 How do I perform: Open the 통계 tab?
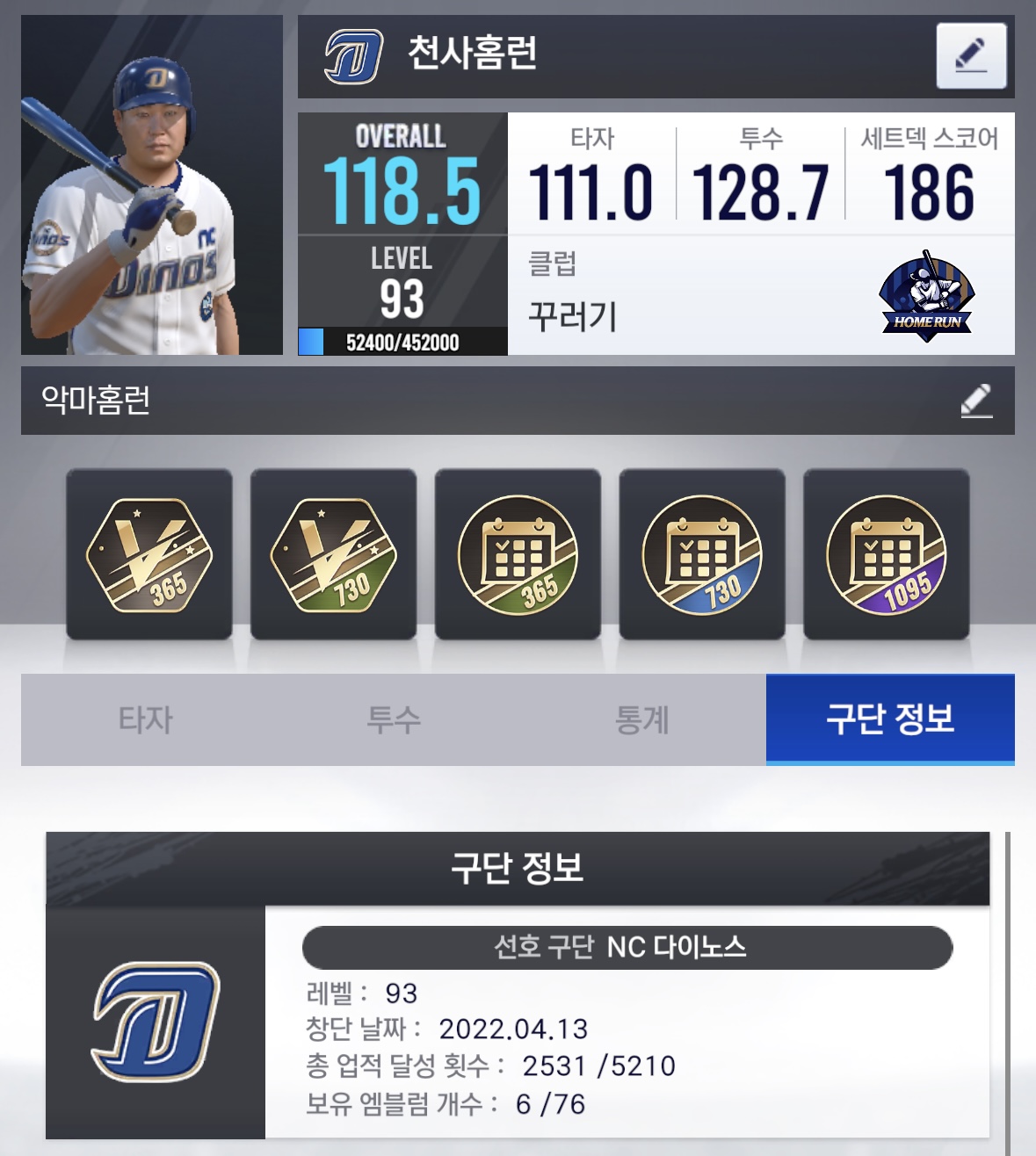[641, 719]
